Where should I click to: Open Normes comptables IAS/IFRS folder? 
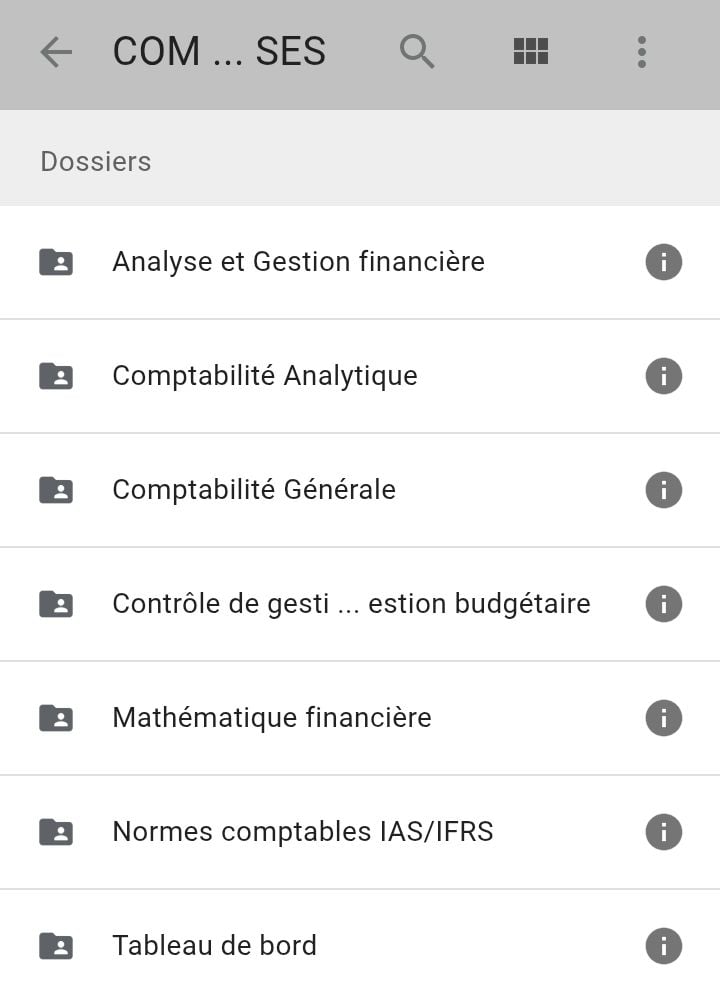[x=303, y=832]
